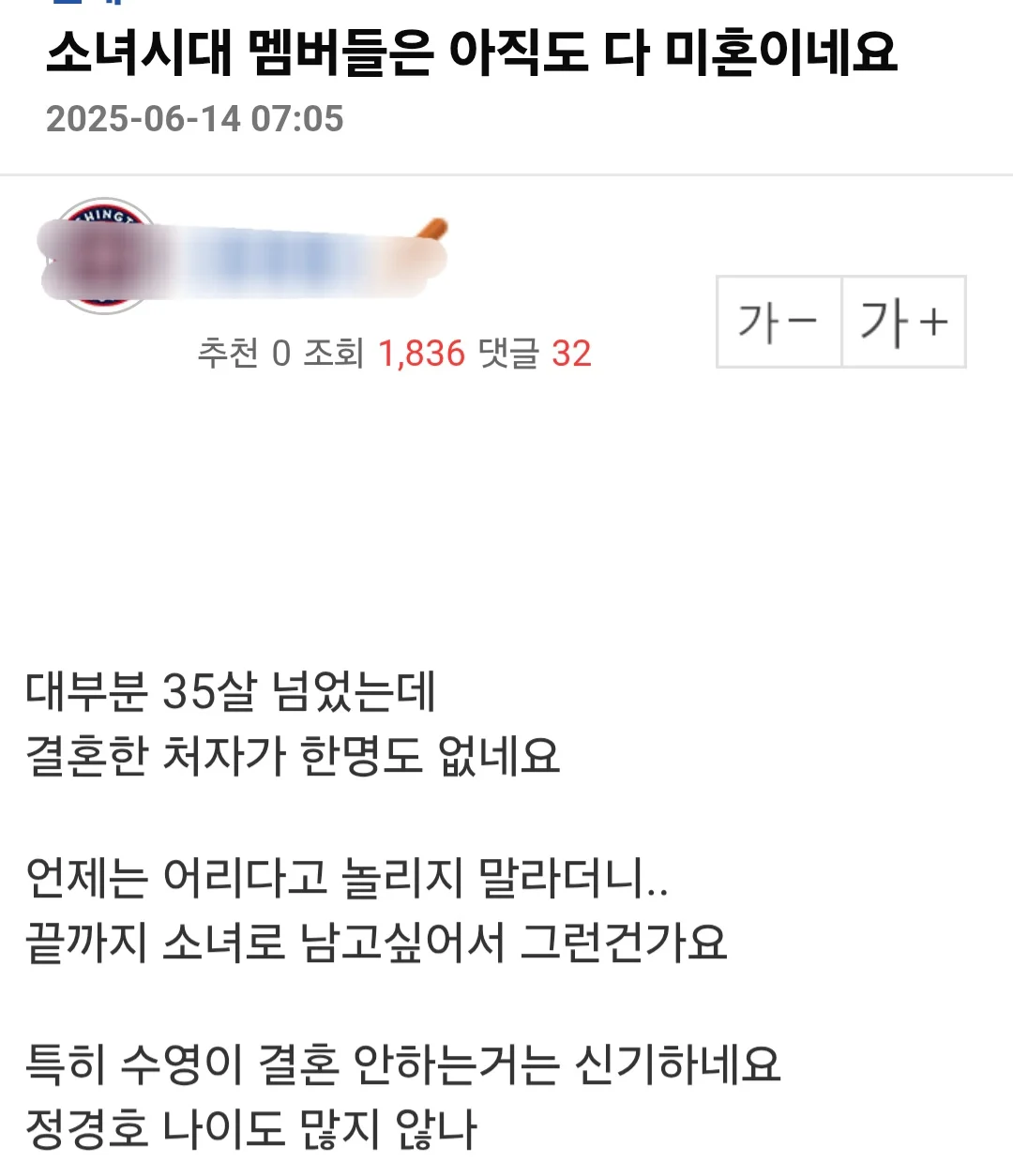Increase font size with 가+ button
Image resolution: width=1013 pixels, height=1176 pixels.
[x=904, y=322]
